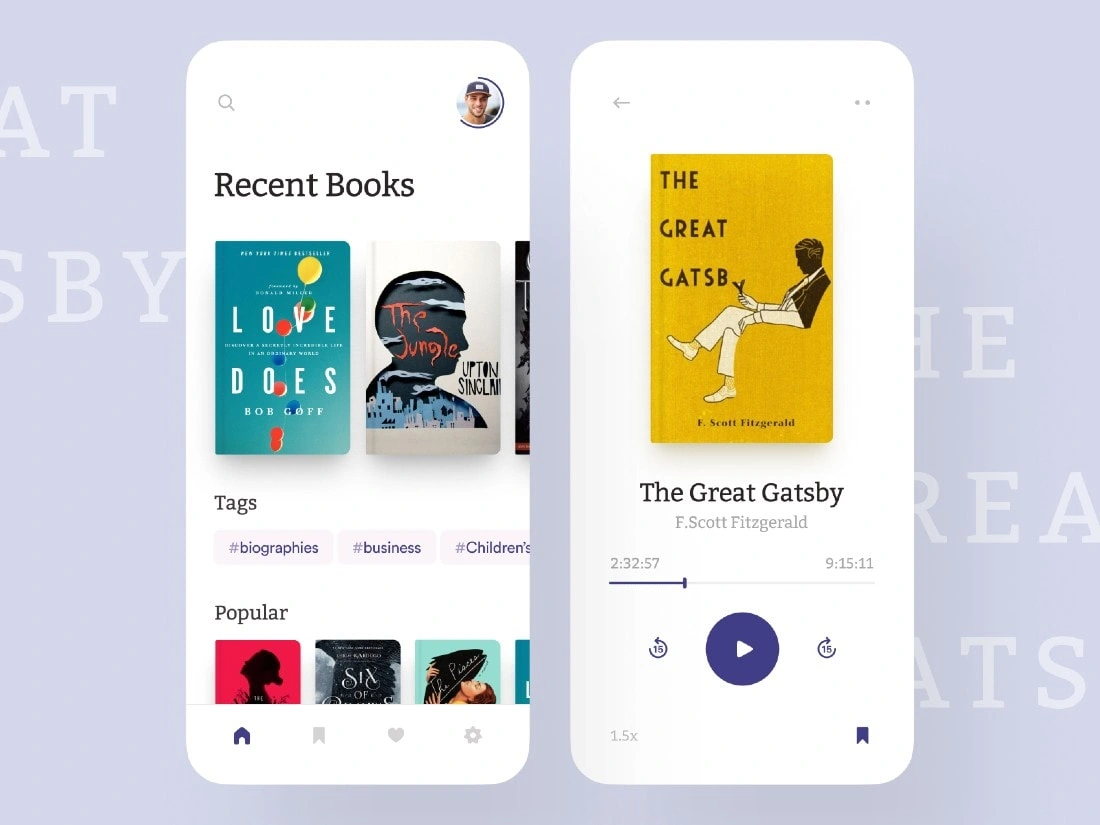Image resolution: width=1100 pixels, height=825 pixels.
Task: Switch to the Home tab
Action: 241,736
